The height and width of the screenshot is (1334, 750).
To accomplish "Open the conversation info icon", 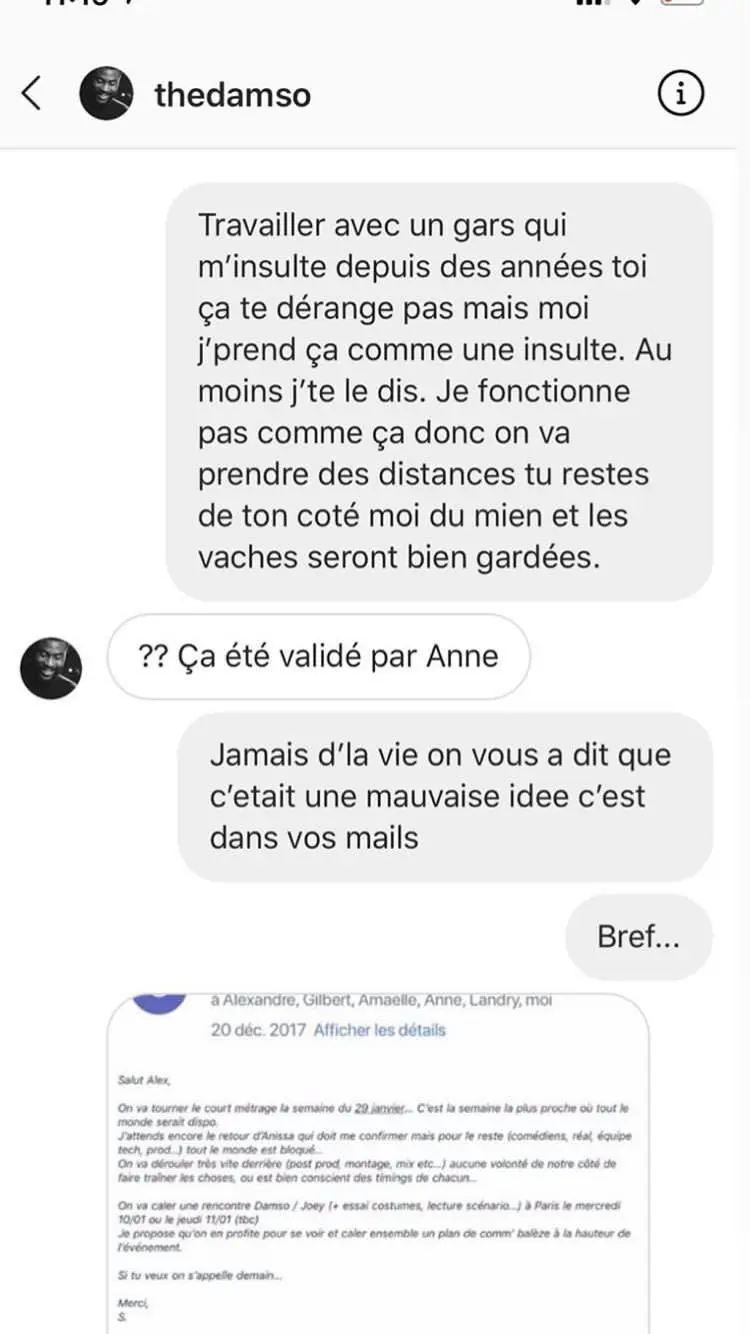I will (681, 94).
